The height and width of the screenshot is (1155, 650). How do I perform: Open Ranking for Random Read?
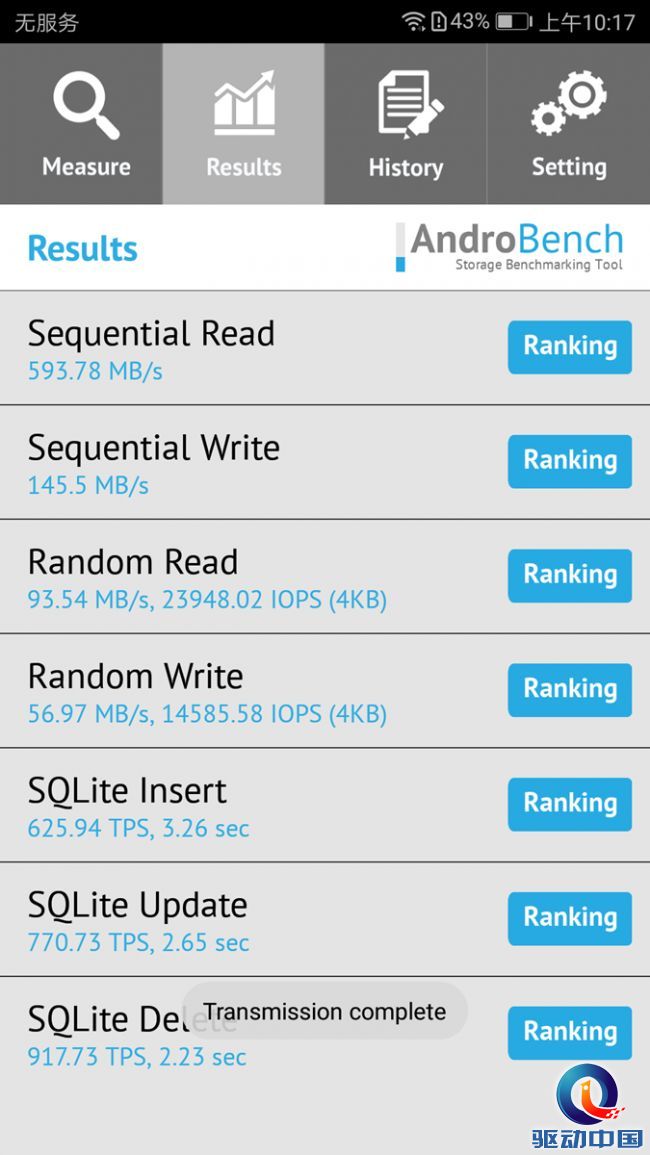(569, 575)
